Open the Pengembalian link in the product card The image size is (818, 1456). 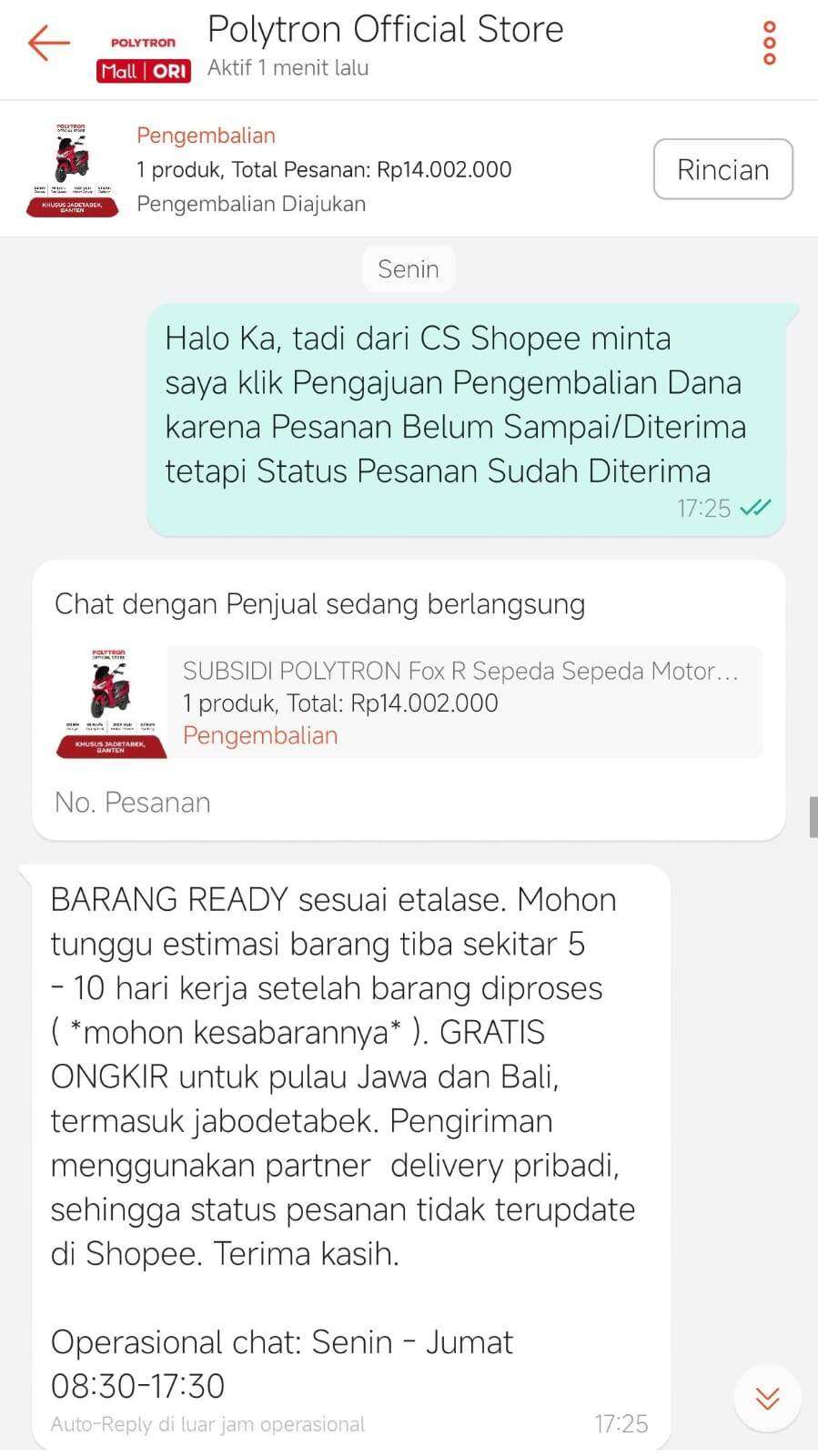pyautogui.click(x=260, y=735)
